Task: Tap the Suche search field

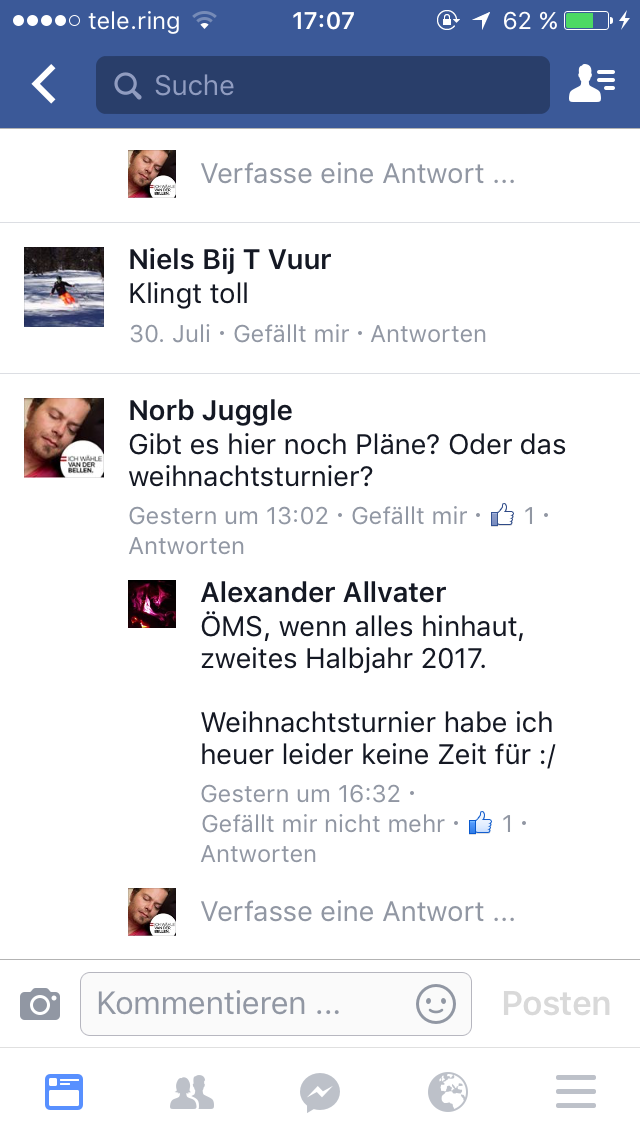Action: click(x=322, y=85)
